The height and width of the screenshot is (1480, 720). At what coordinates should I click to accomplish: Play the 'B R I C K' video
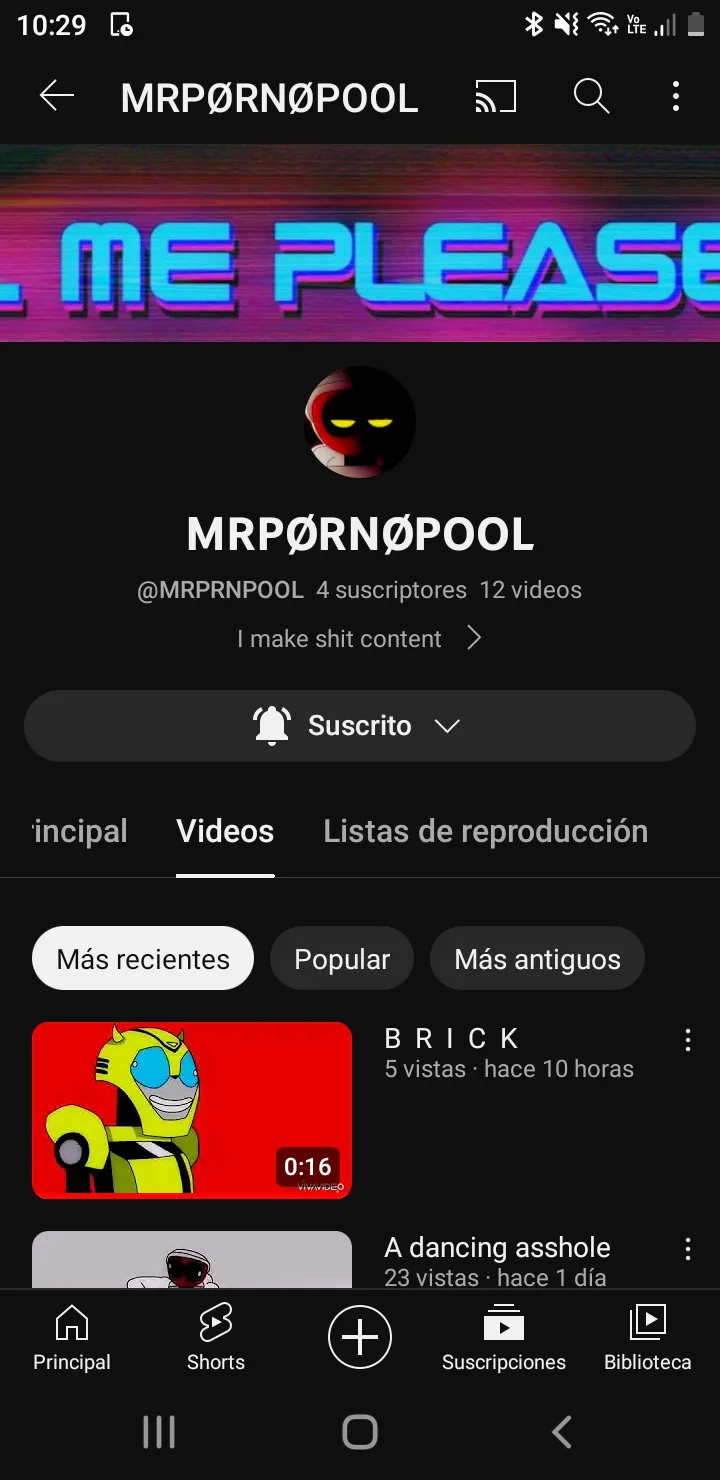click(x=192, y=1110)
